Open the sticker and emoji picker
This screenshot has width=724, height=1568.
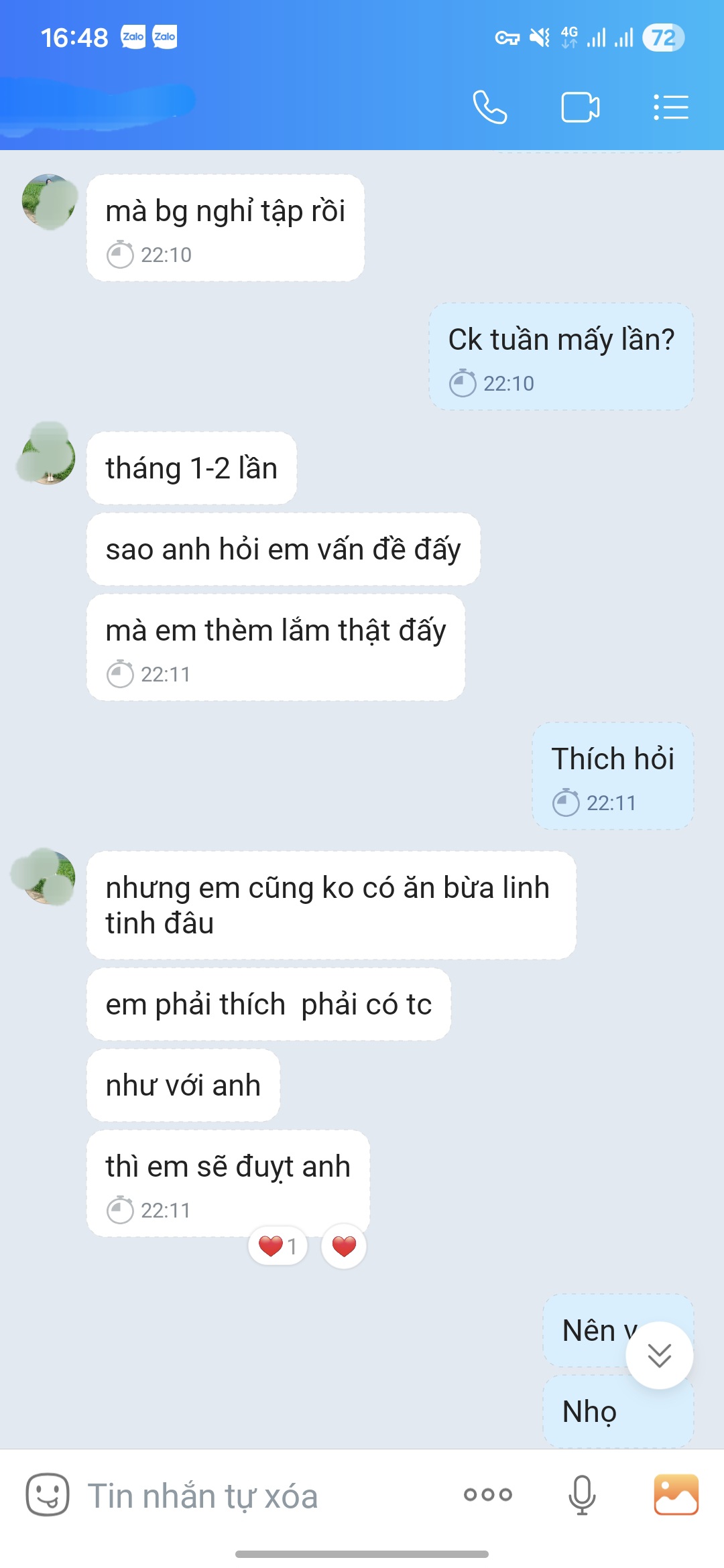(x=47, y=1494)
